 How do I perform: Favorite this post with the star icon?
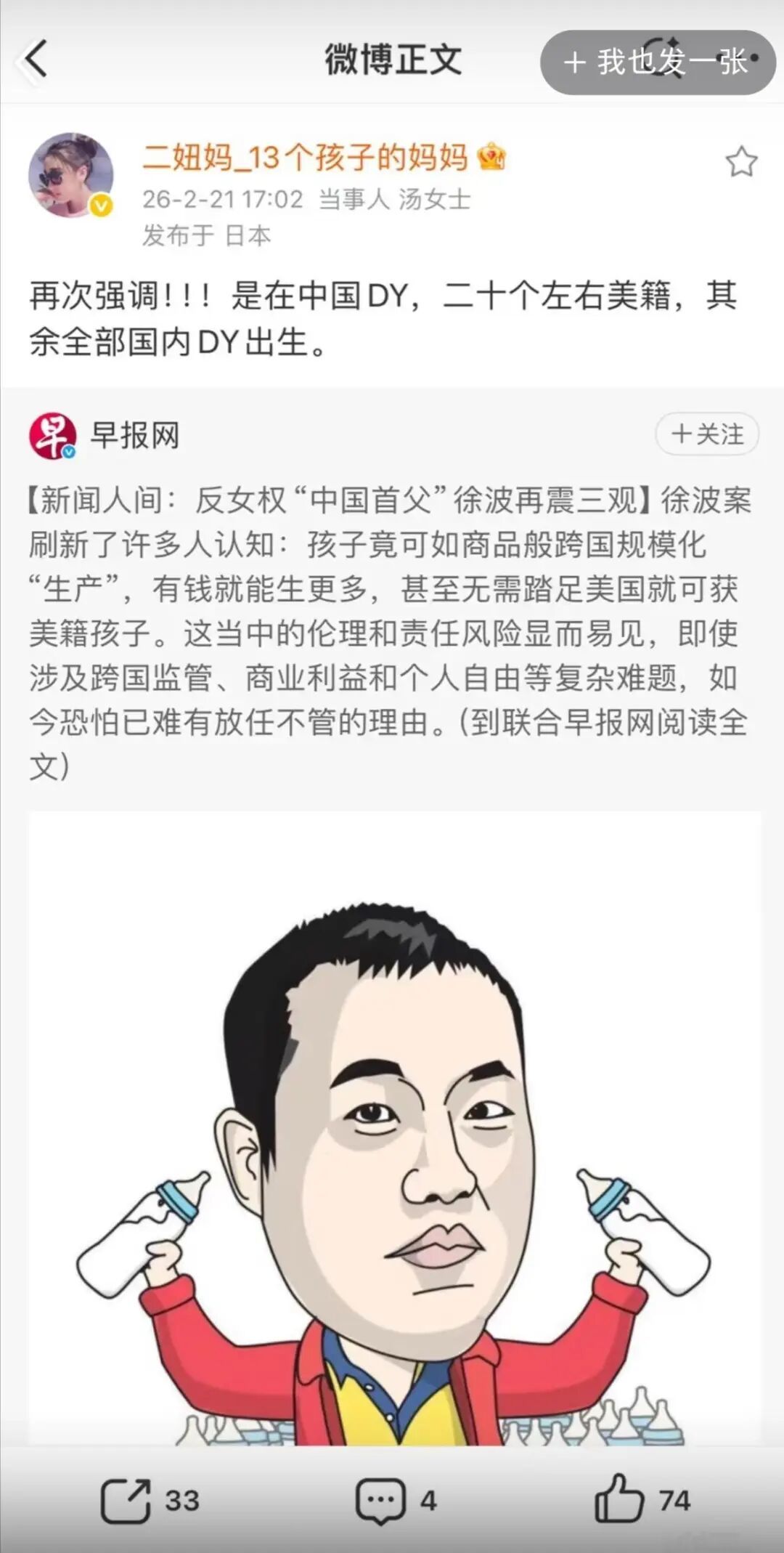point(741,161)
